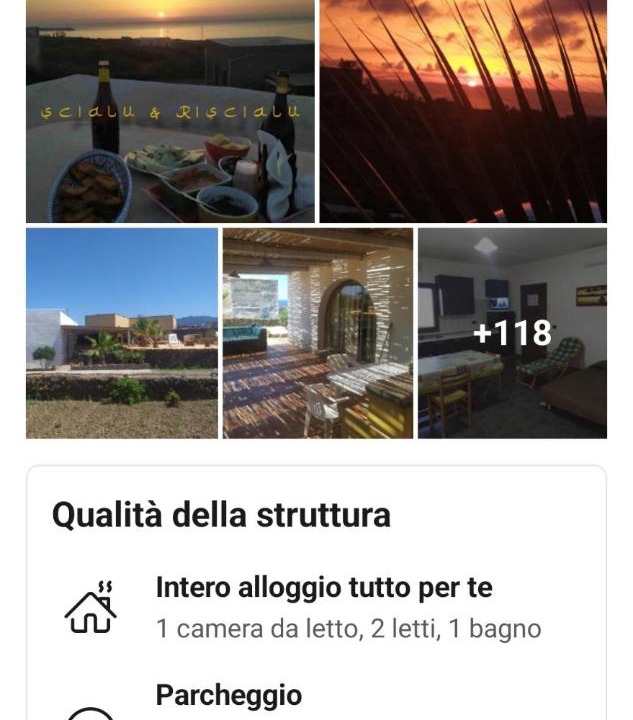Open the dinner table sunset photo
The image size is (633, 720).
point(170,110)
